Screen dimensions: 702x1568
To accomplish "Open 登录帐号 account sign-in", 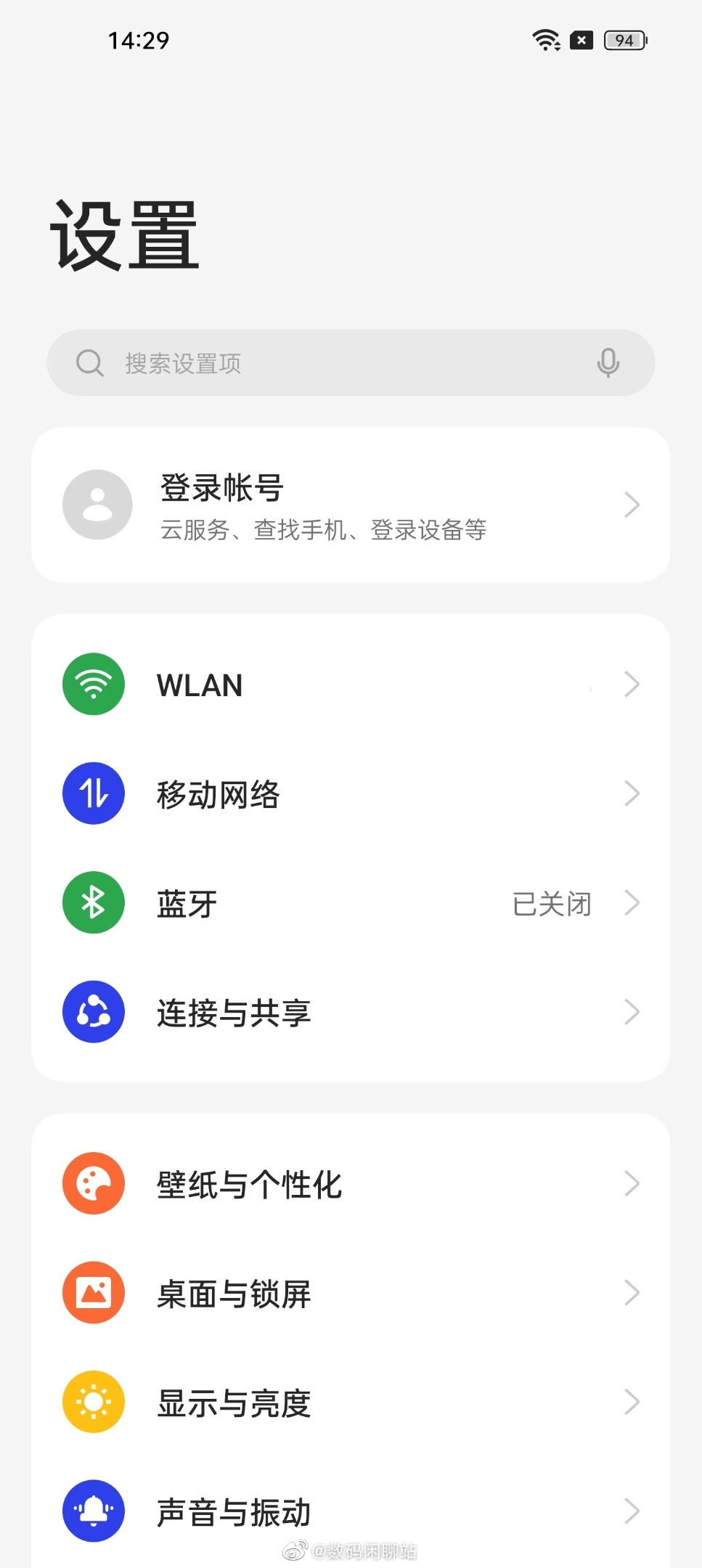I will tap(351, 505).
